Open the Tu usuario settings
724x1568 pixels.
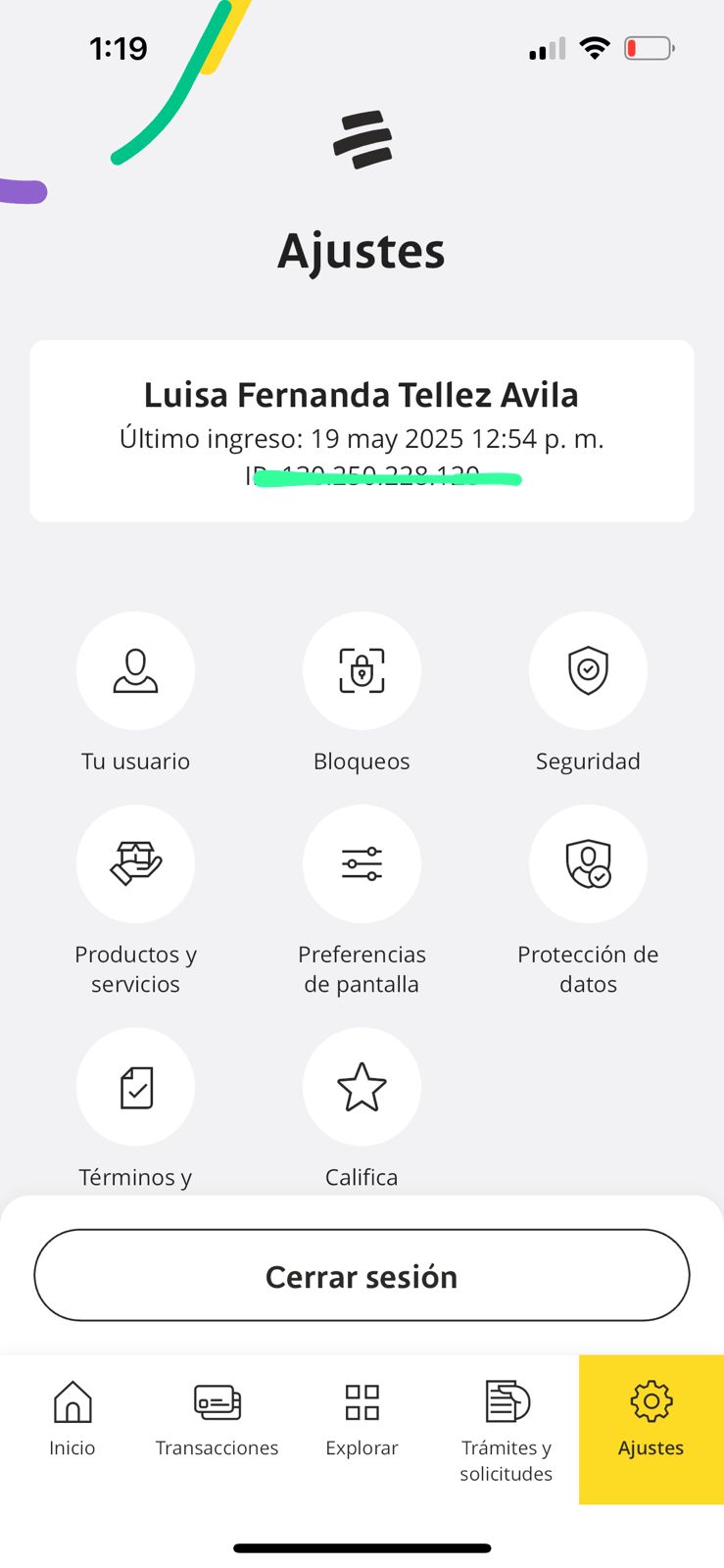click(135, 671)
